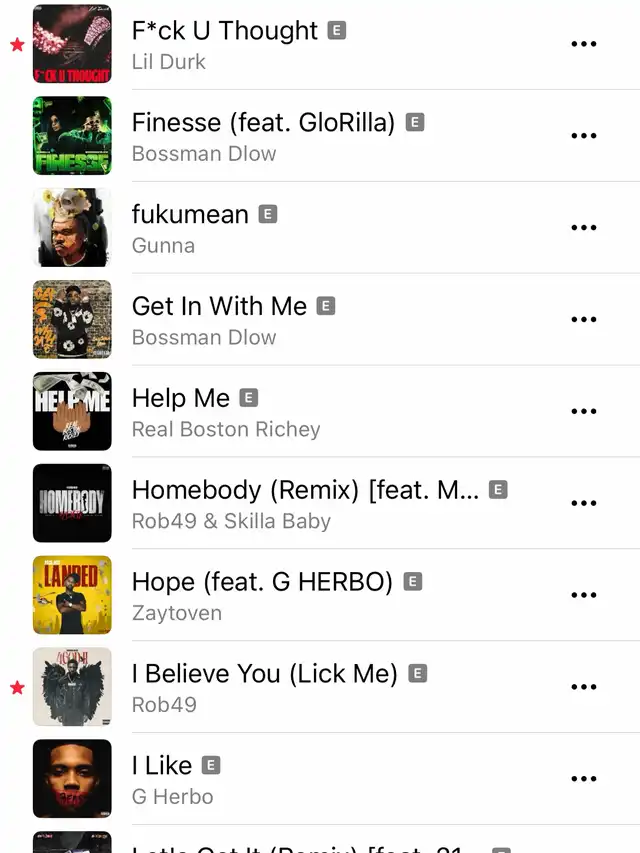Image resolution: width=640 pixels, height=853 pixels.
Task: Open more options for Finesse
Action: (583, 136)
